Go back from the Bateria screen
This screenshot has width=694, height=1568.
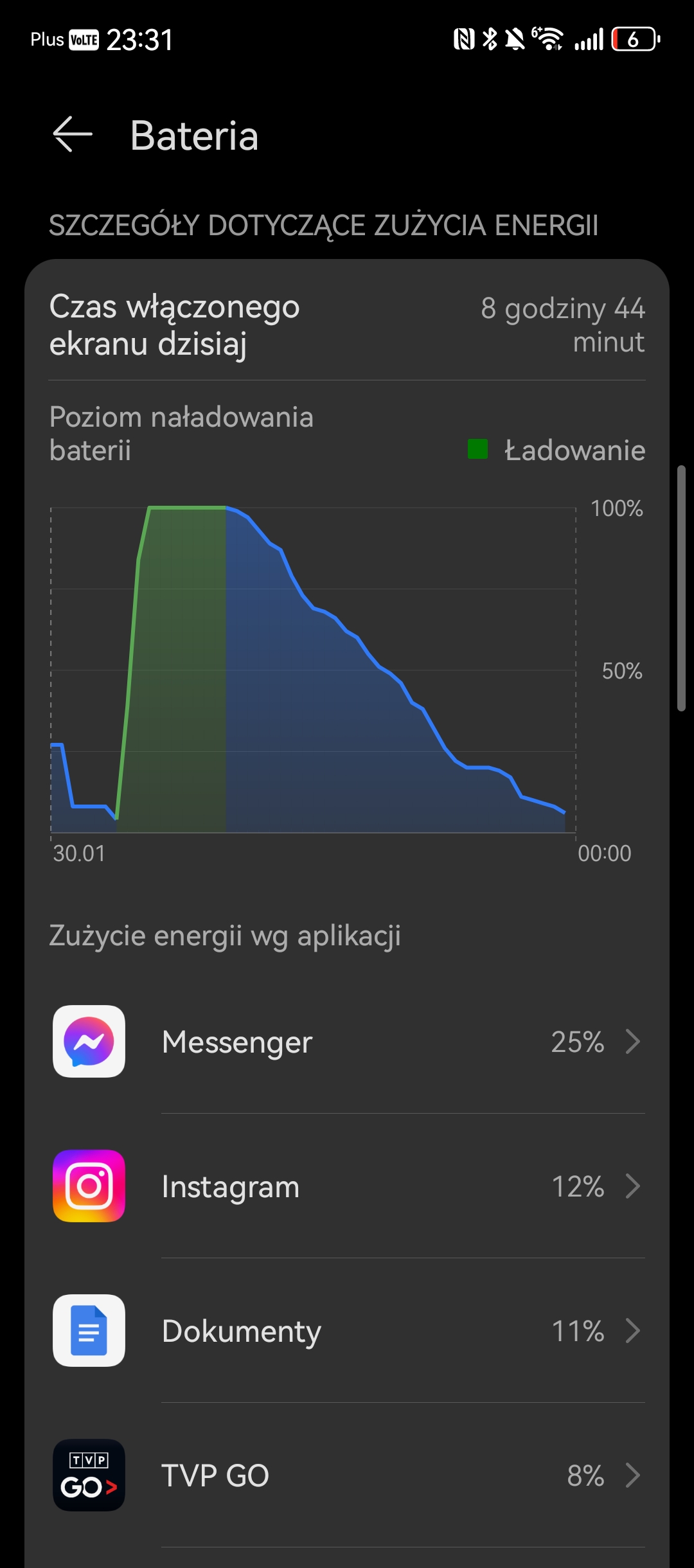pos(73,135)
